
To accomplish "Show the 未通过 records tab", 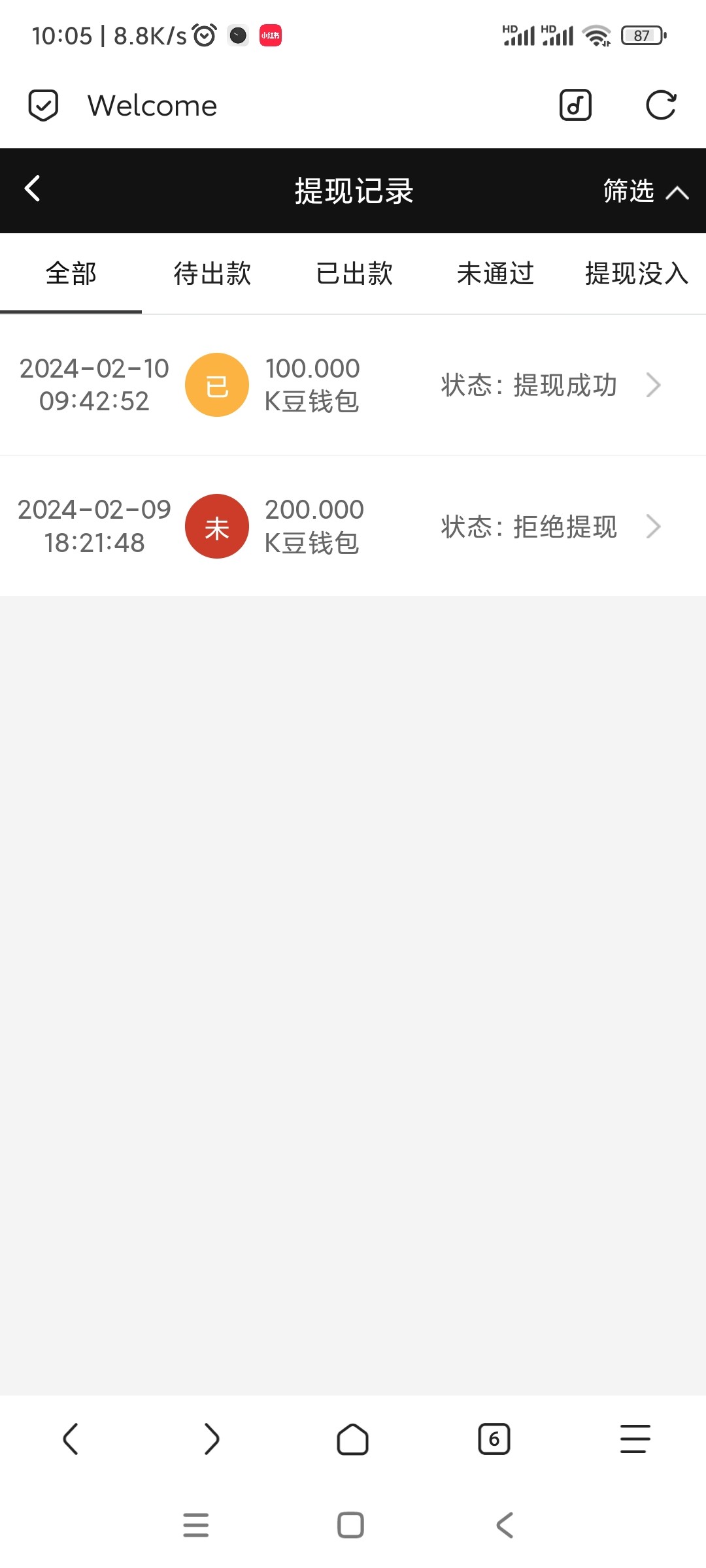I will [496, 273].
